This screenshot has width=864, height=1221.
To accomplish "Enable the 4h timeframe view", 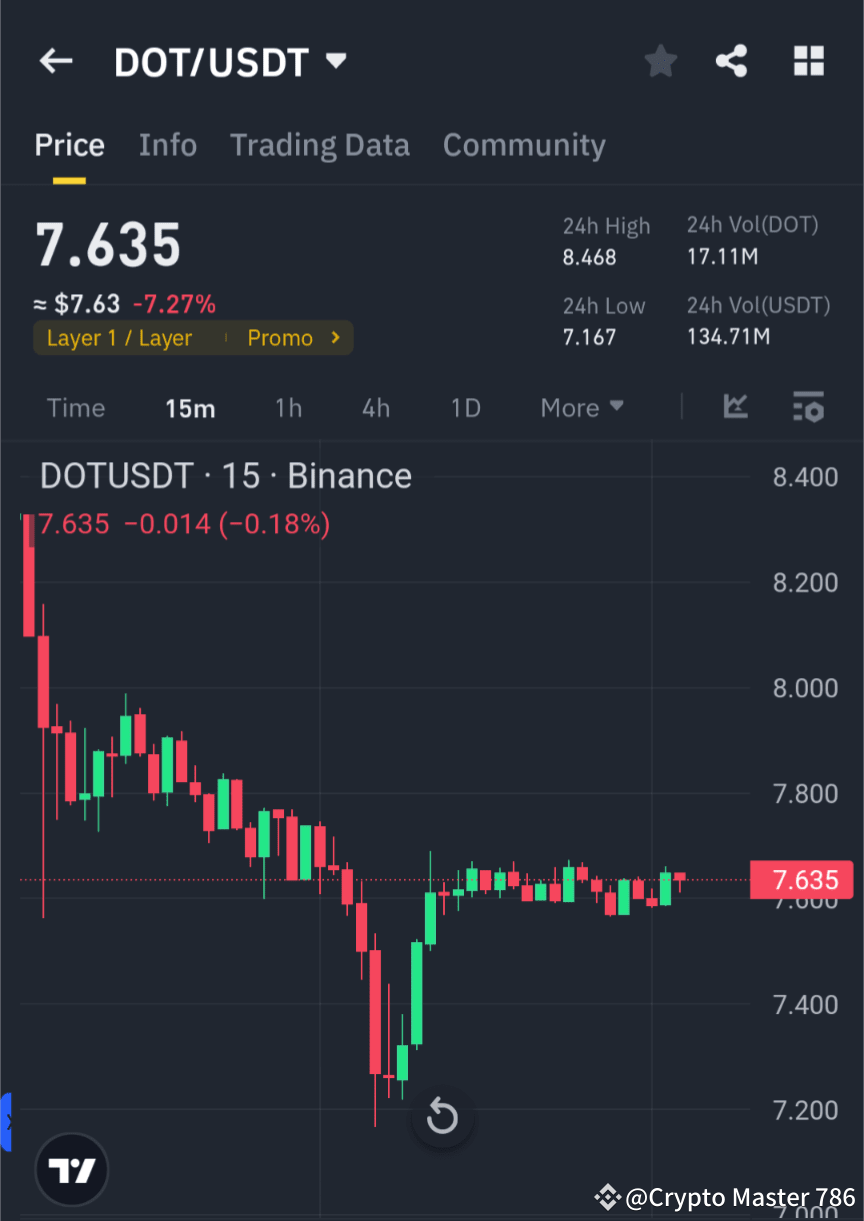I will coord(375,407).
